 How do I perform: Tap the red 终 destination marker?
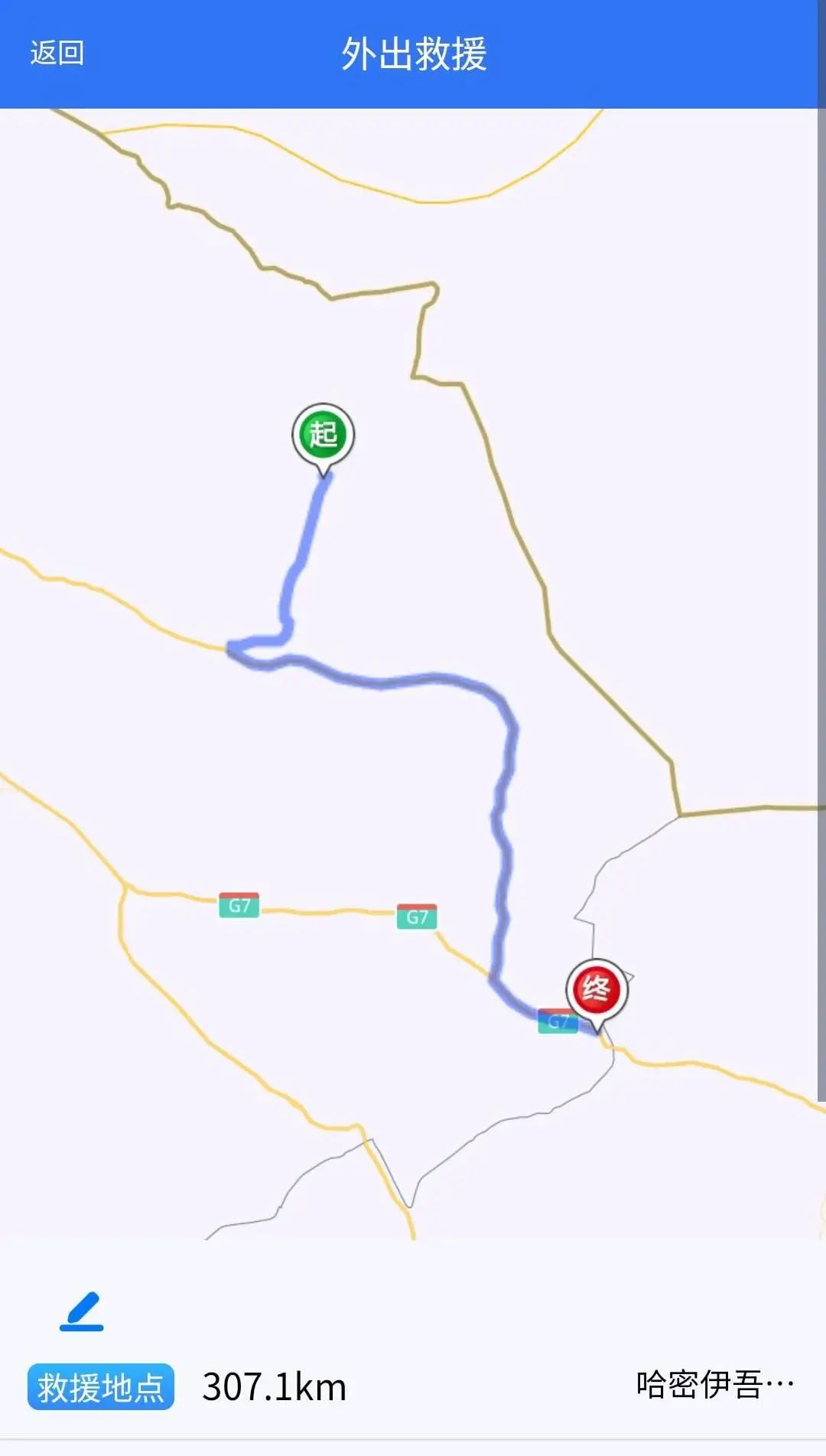[597, 989]
